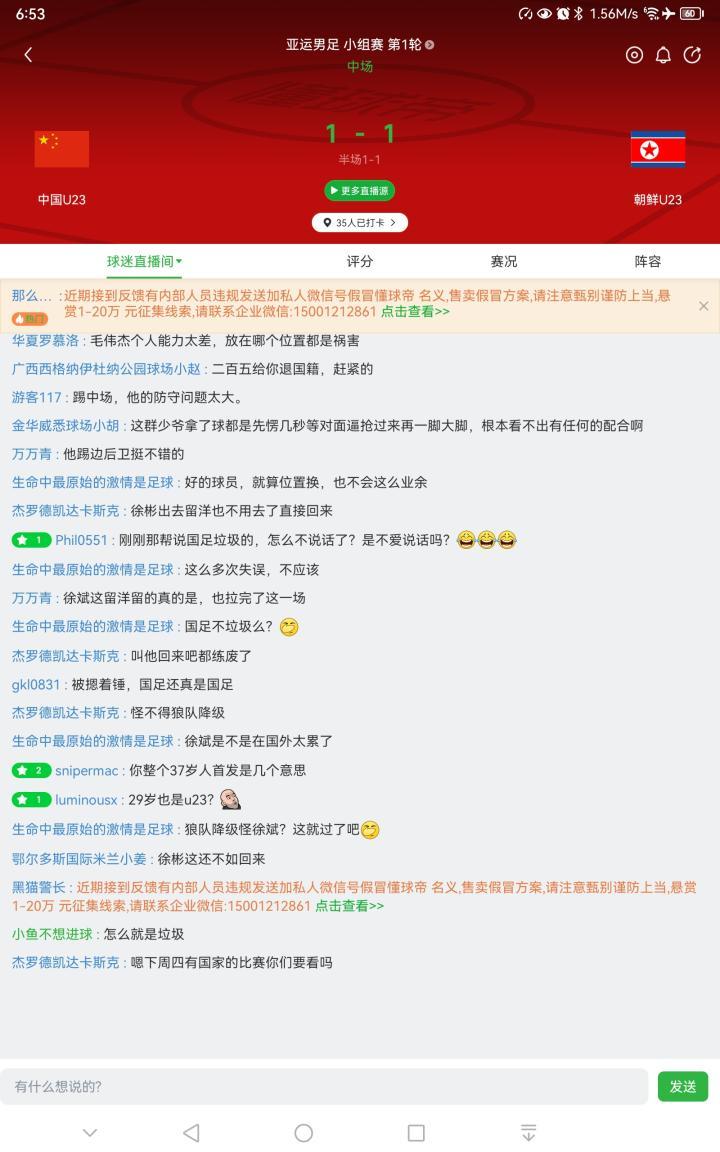Go to the system home screen

[x=303, y=1133]
